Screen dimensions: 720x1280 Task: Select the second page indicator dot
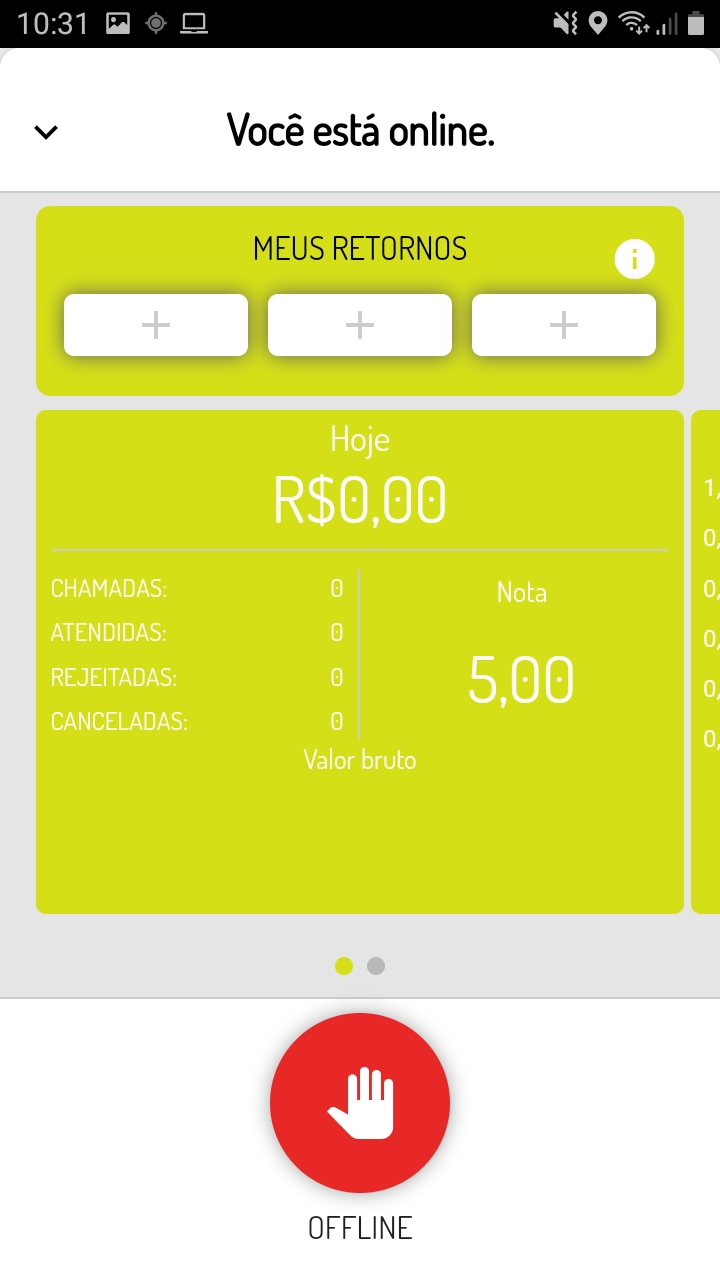coord(376,966)
